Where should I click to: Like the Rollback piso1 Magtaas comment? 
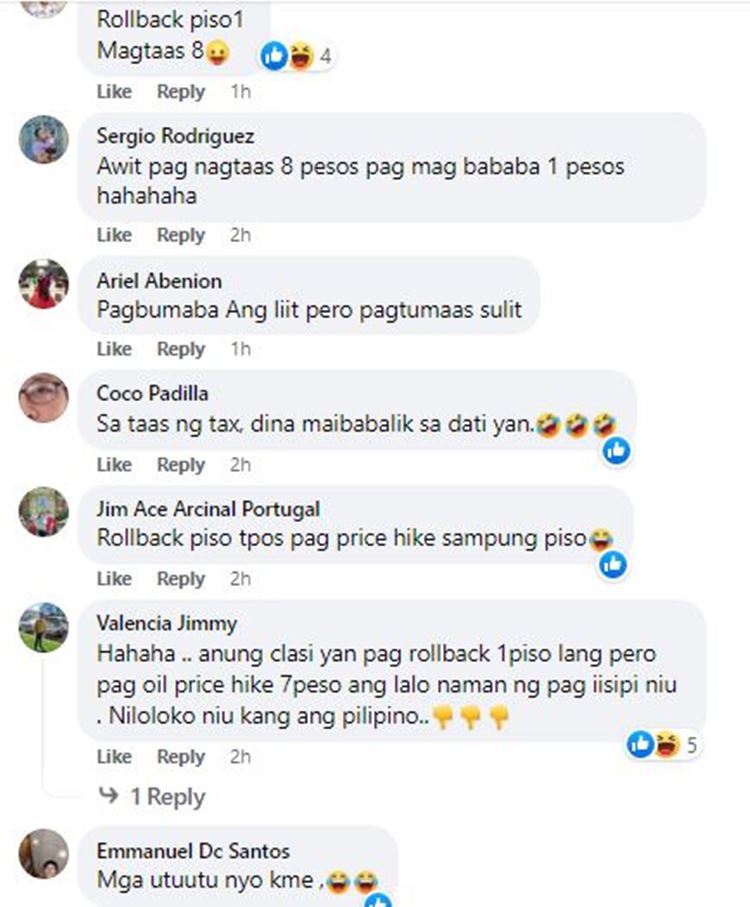pos(114,91)
